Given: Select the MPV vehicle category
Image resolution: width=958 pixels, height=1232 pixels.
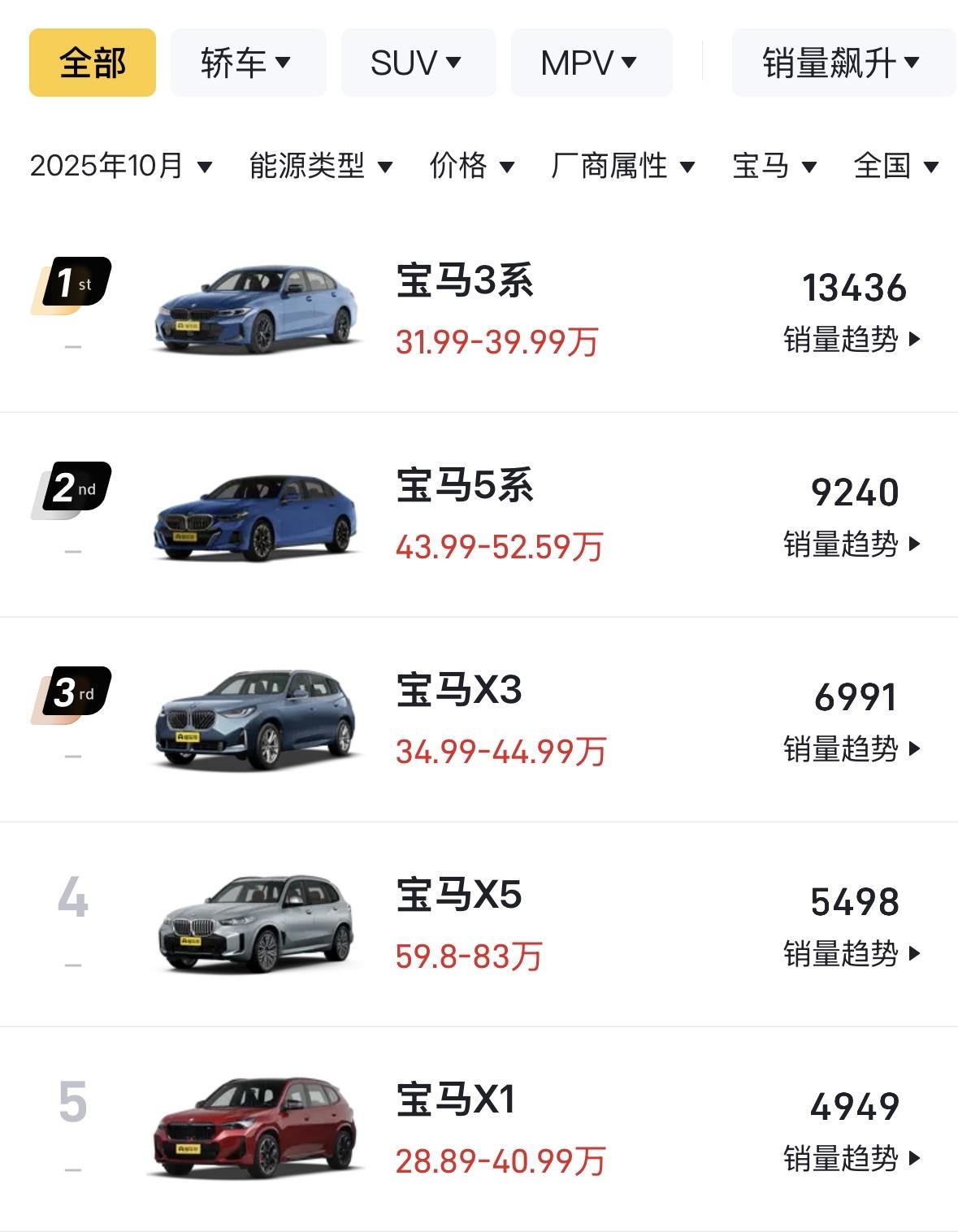Looking at the screenshot, I should [591, 61].
